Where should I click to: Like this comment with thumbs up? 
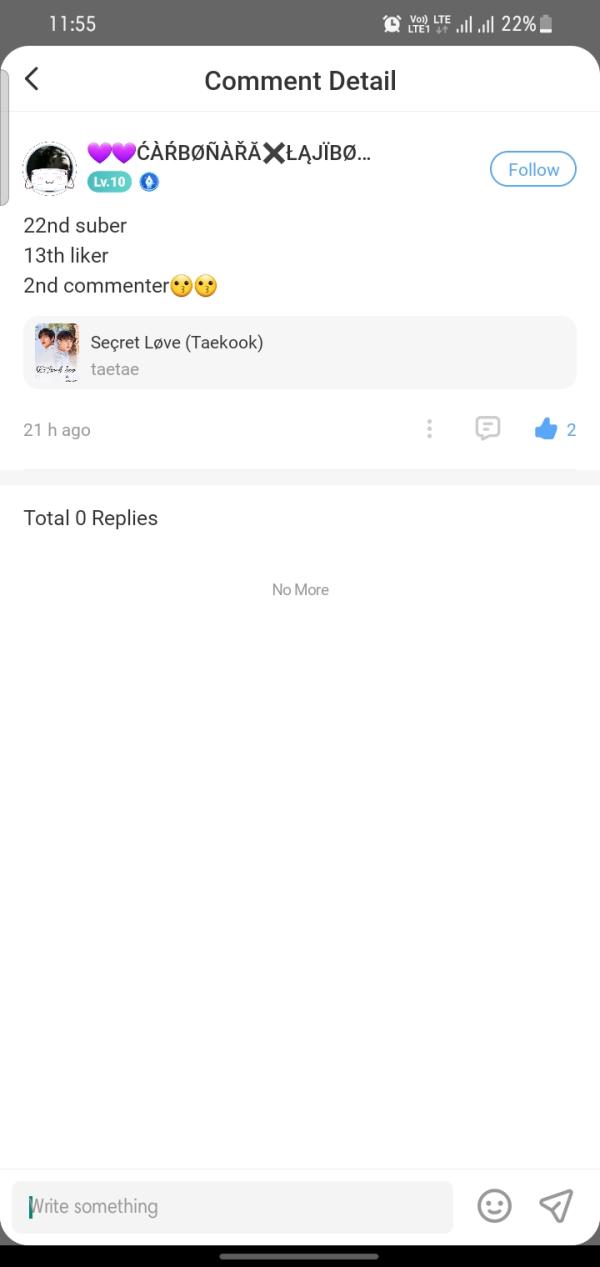click(546, 430)
